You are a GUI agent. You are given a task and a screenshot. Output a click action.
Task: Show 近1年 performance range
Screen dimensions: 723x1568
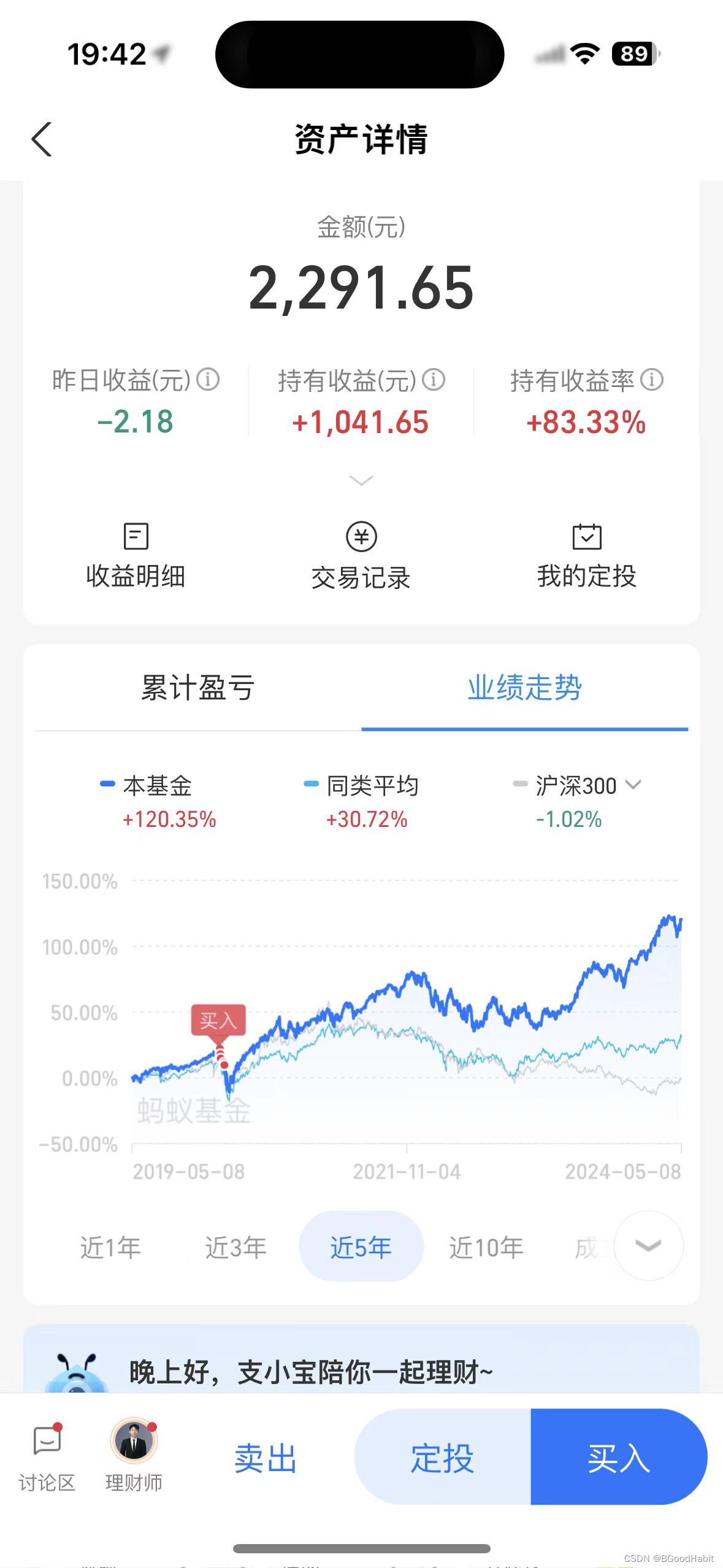click(111, 1247)
